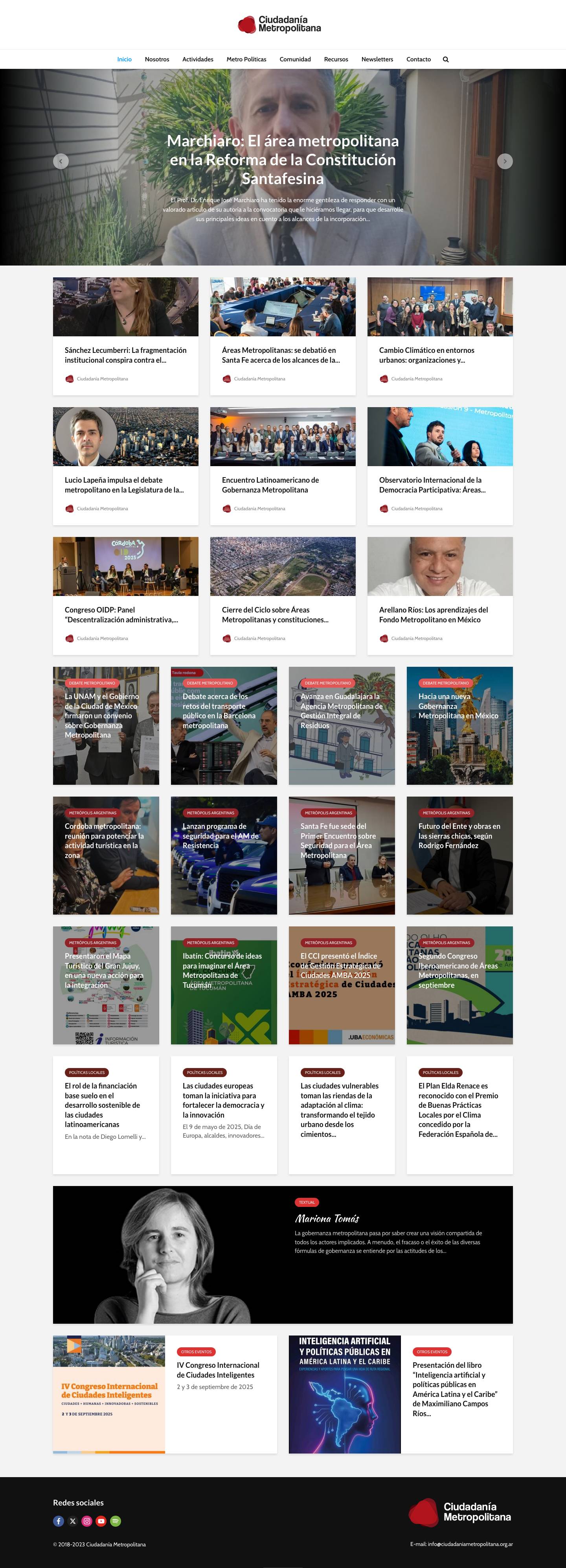The height and width of the screenshot is (1568, 566).
Task: Click the POLÍTICAS LOCALES label above El Plan Elda Renace
Action: point(441,1072)
